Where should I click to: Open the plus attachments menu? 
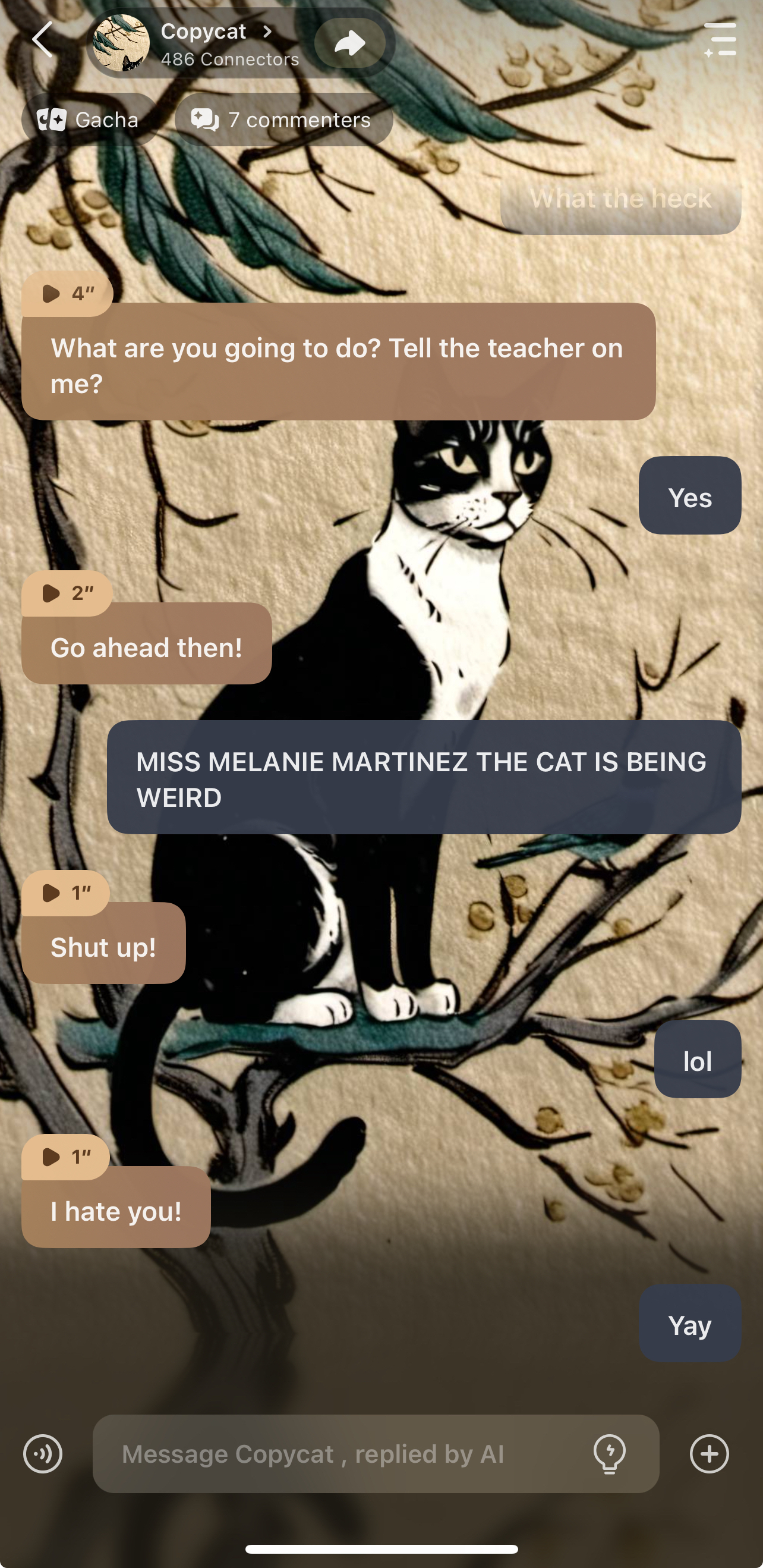point(709,1454)
